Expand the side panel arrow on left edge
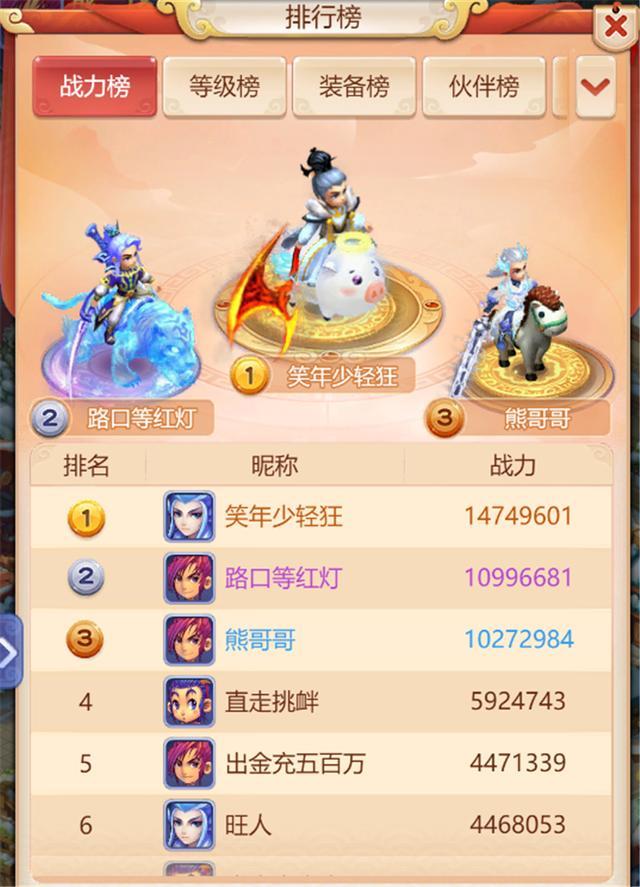 (9, 652)
